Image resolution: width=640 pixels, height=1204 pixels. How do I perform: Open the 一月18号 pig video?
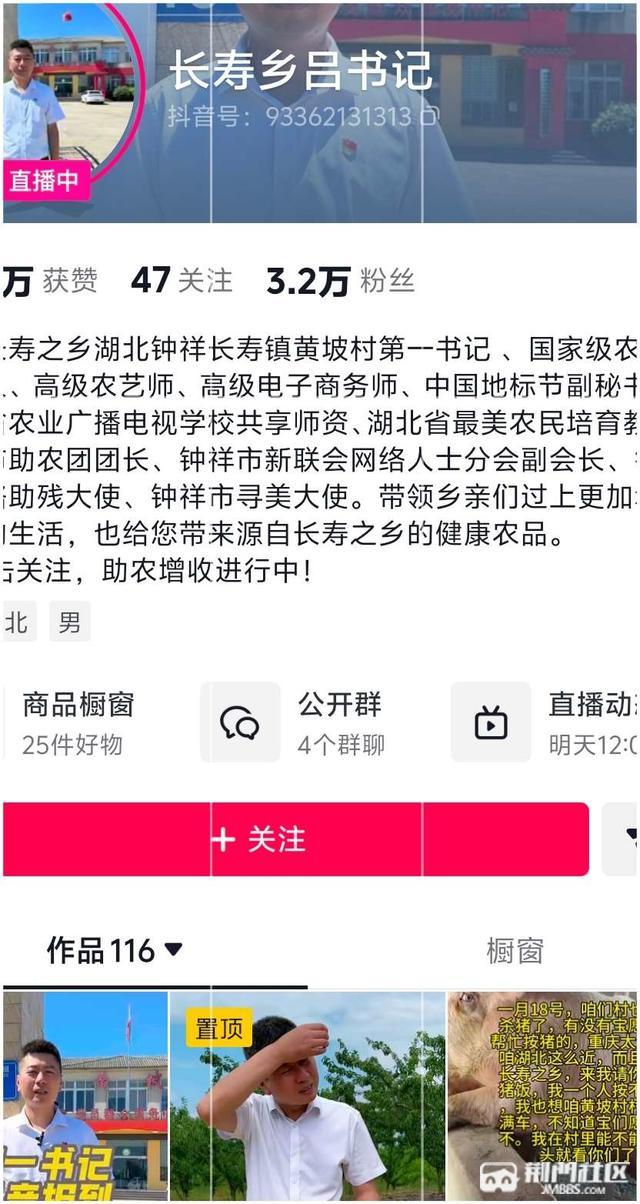coord(542,1096)
